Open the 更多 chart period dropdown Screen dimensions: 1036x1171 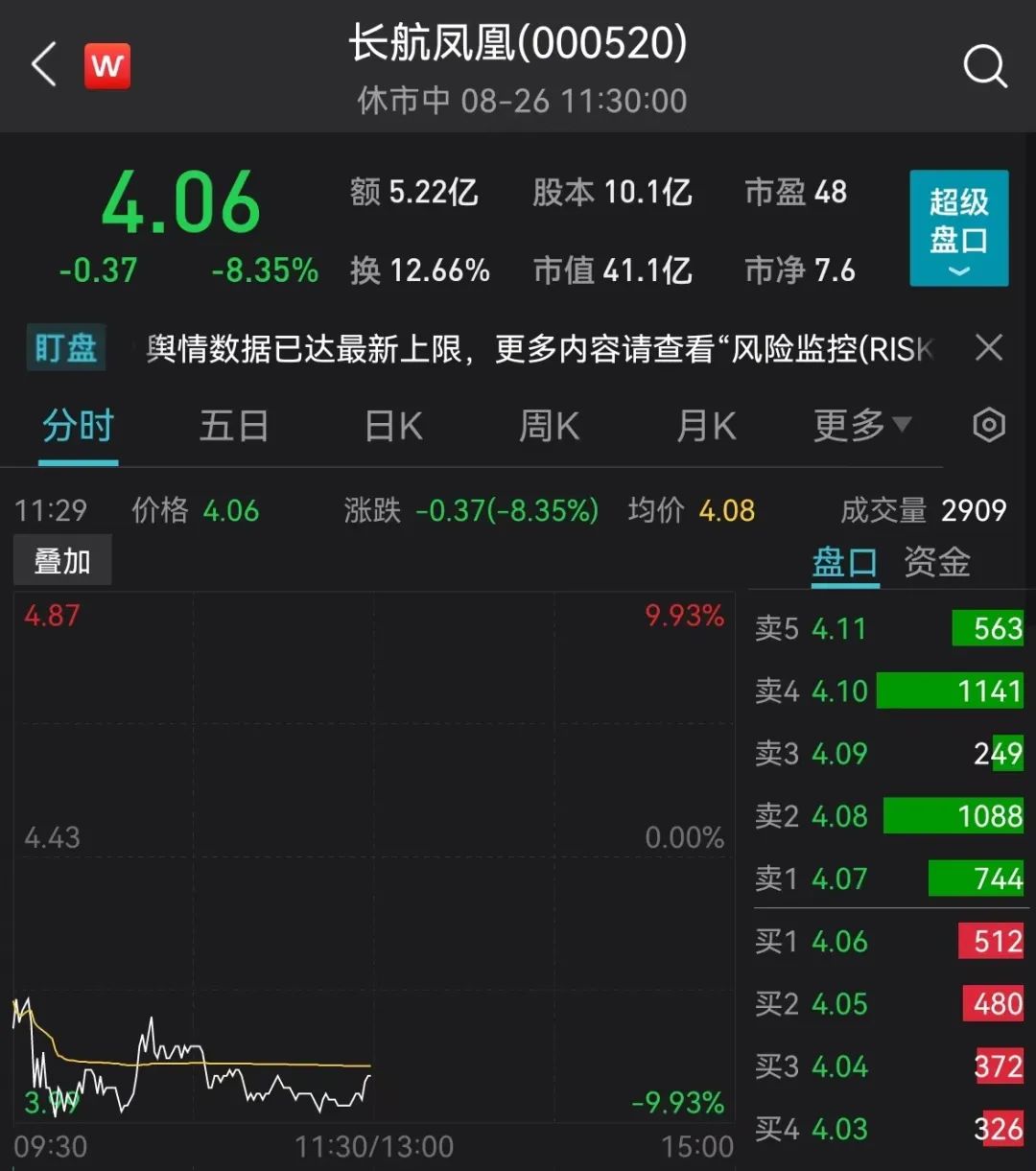[861, 425]
